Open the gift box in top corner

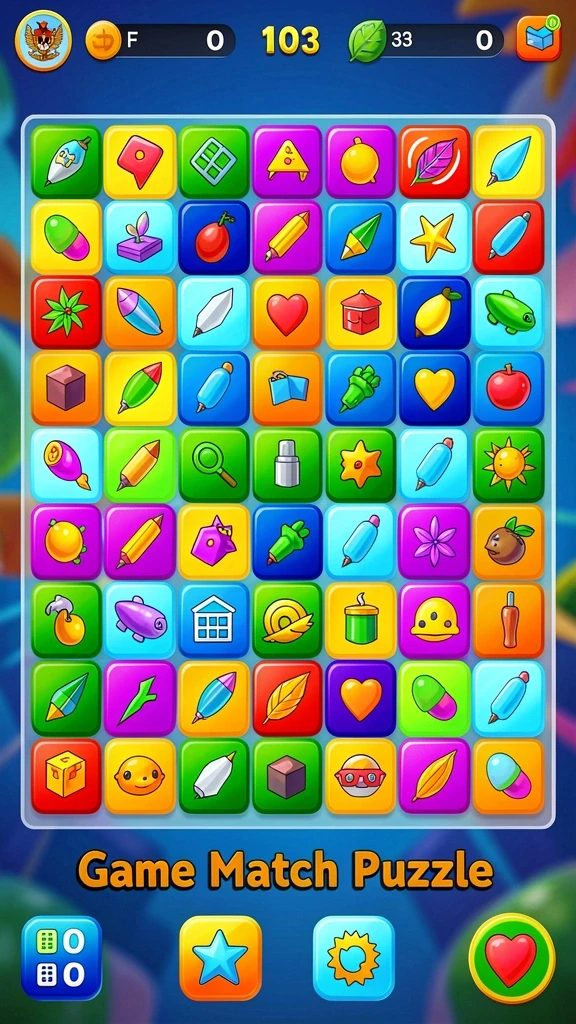tap(538, 39)
